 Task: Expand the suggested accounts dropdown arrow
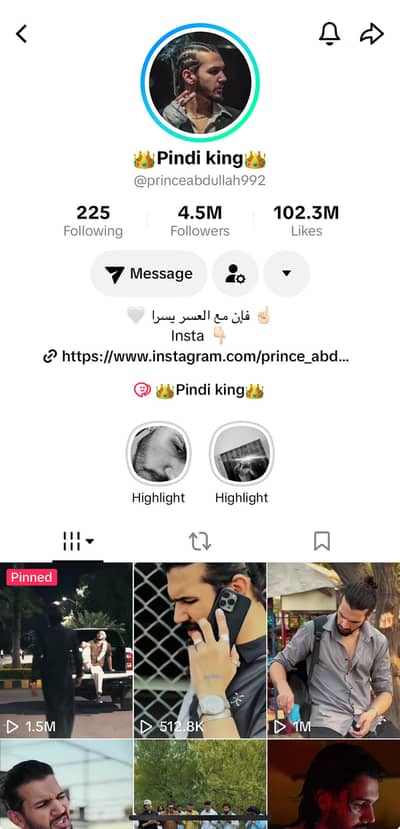tap(286, 274)
